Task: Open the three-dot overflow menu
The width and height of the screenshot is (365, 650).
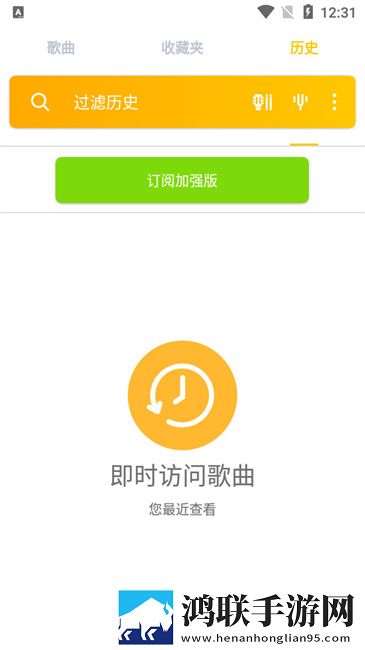Action: pyautogui.click(x=334, y=102)
